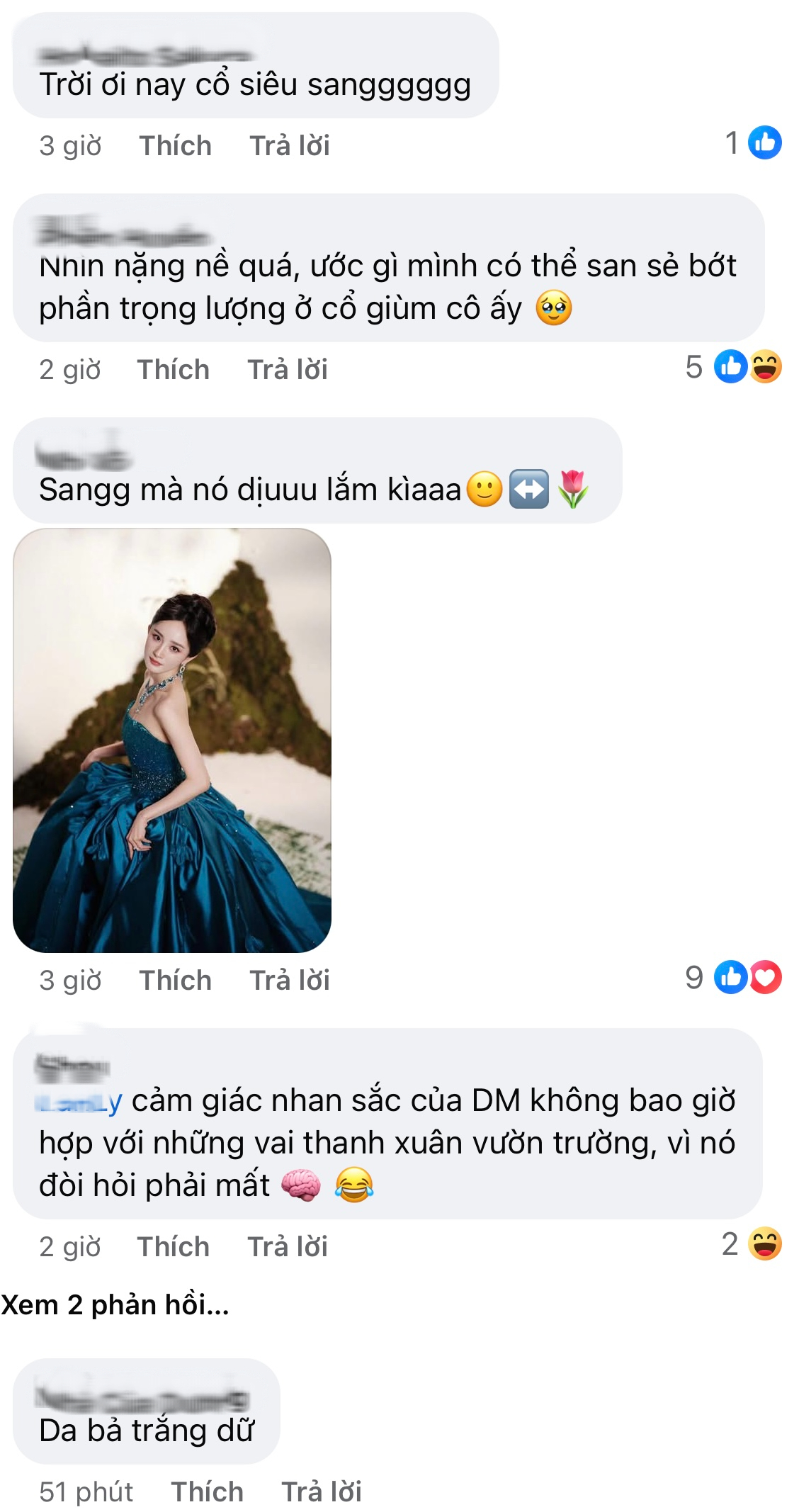Like the comment about "nhan sắc của DM"
This screenshot has width=799, height=1512.
tap(173, 1246)
